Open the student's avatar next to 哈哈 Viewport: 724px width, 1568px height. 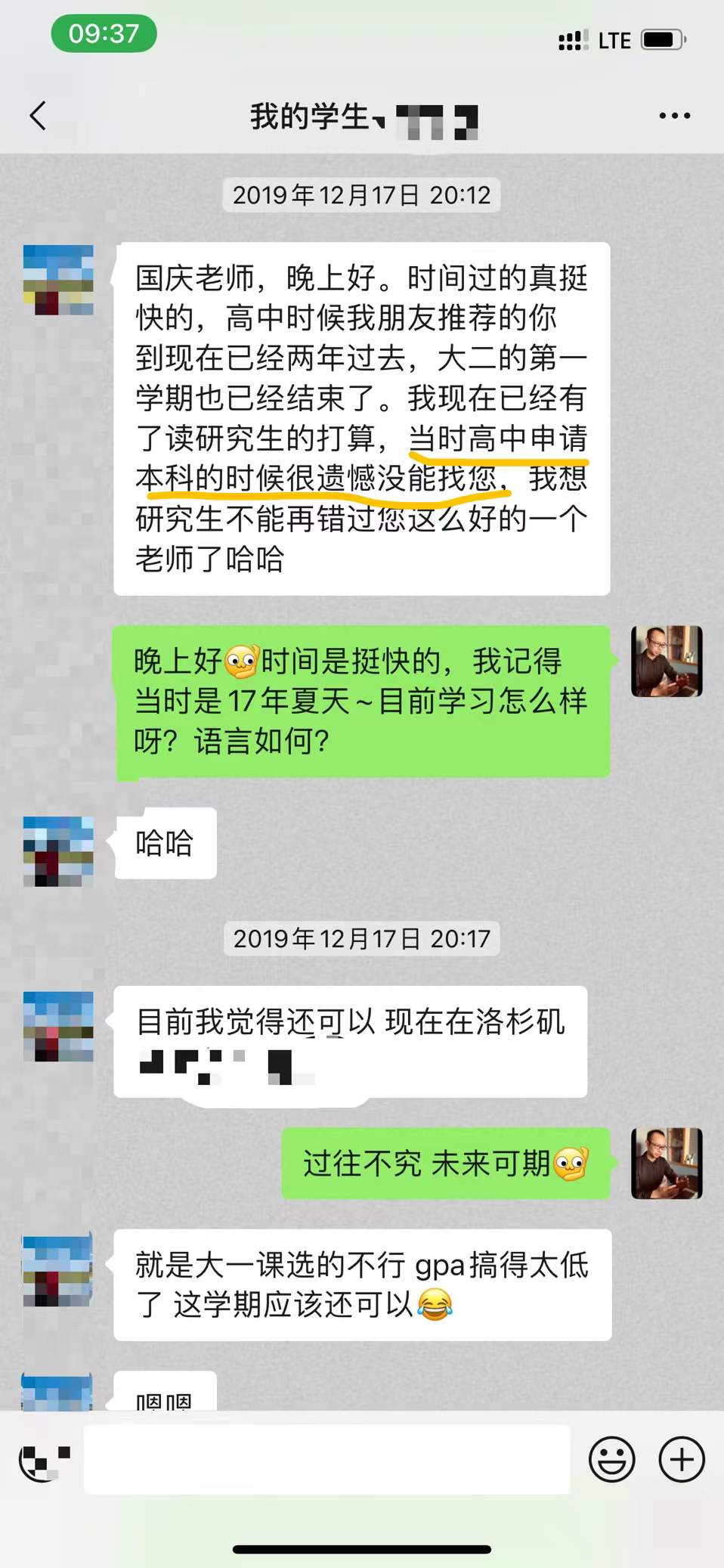point(58,851)
